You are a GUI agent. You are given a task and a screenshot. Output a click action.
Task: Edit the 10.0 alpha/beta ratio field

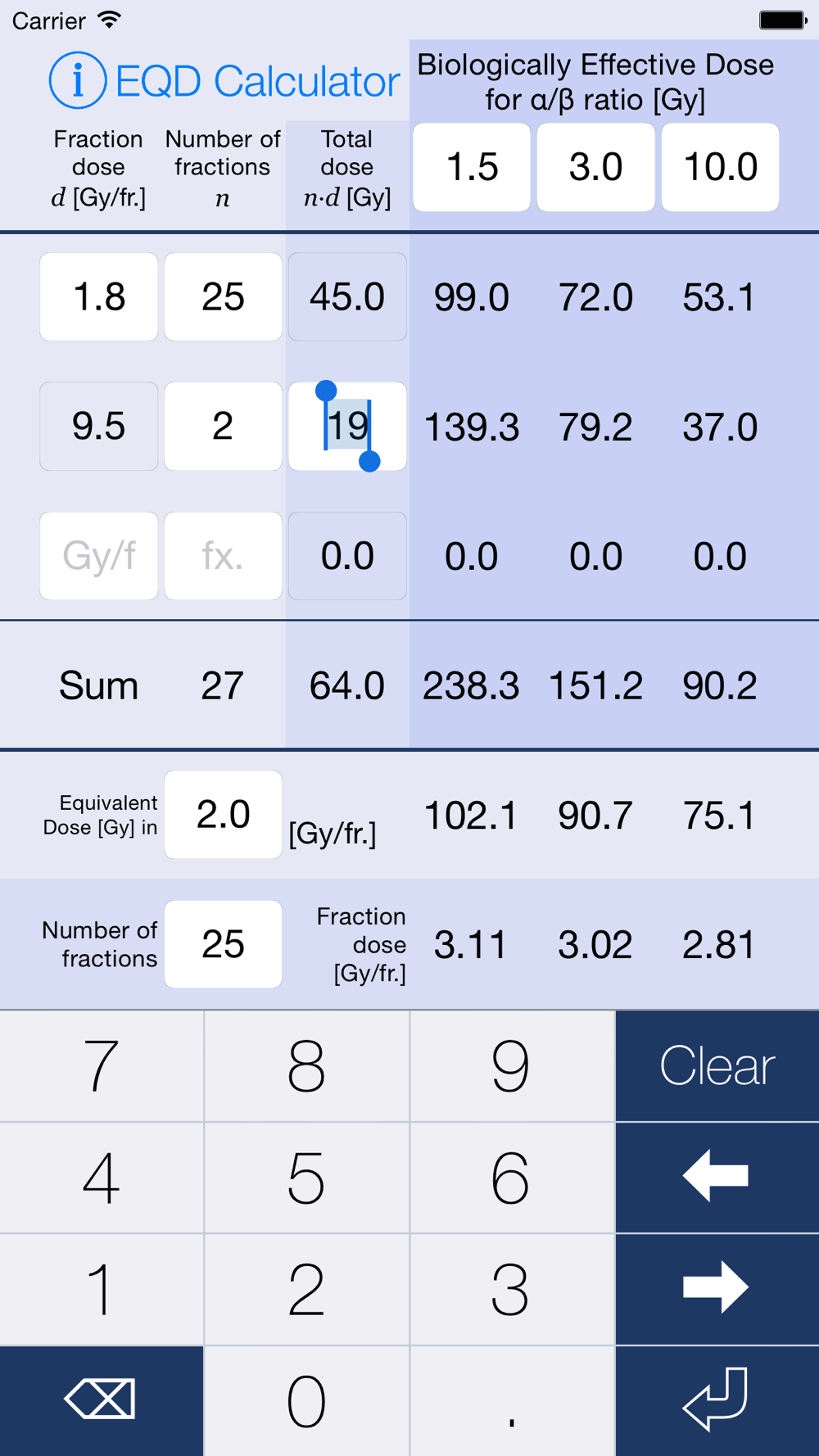click(x=720, y=167)
